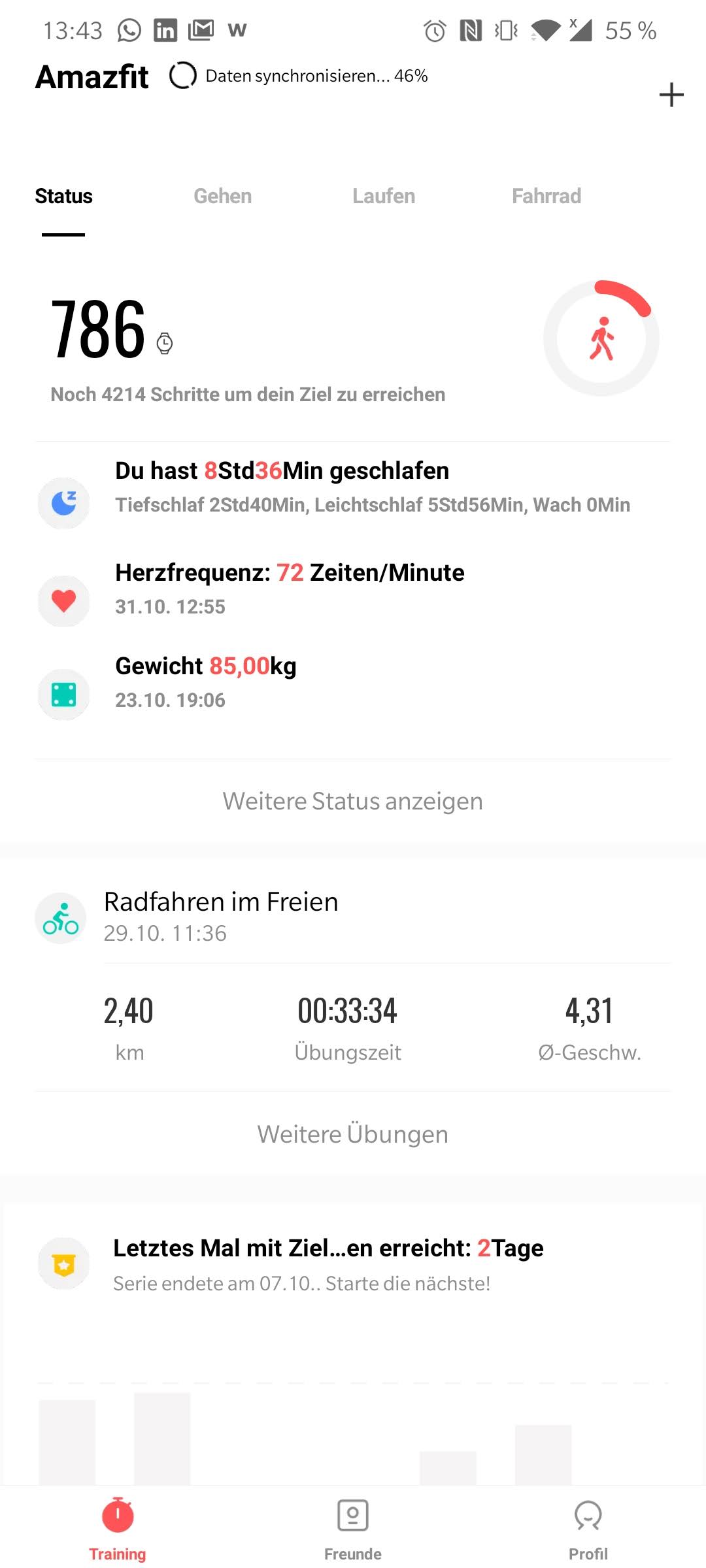Open the Gewicht weight entry
Viewport: 706px width, 1568px height.
353,682
